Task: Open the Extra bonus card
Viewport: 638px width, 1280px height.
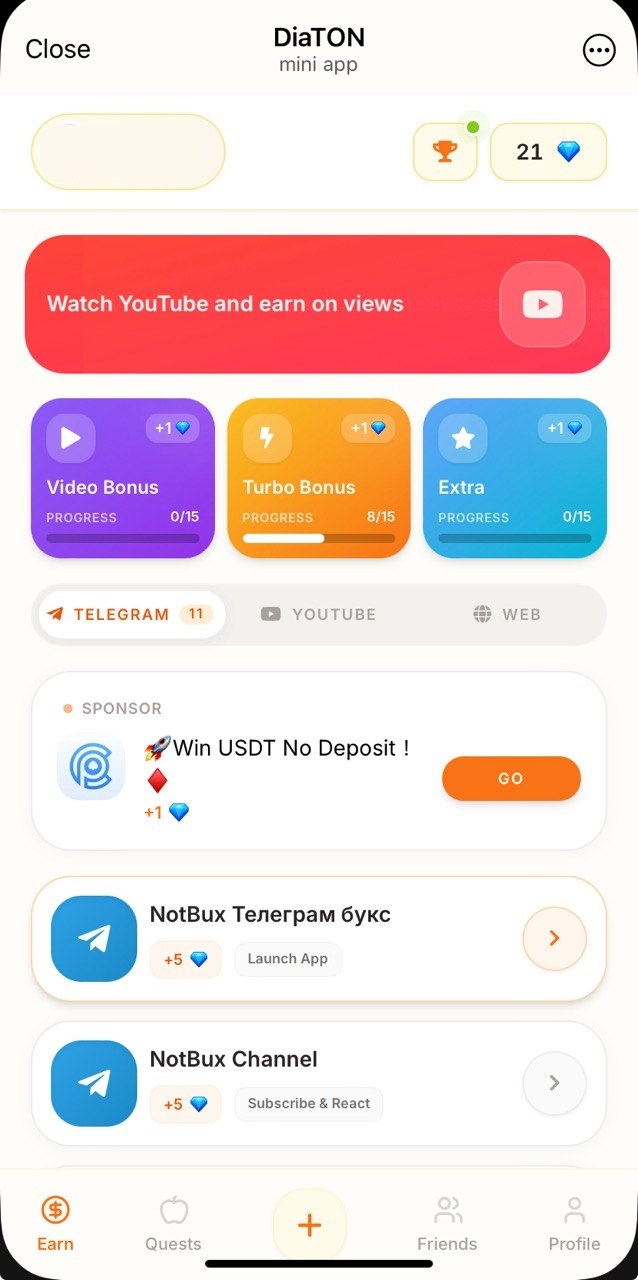Action: pyautogui.click(x=515, y=478)
